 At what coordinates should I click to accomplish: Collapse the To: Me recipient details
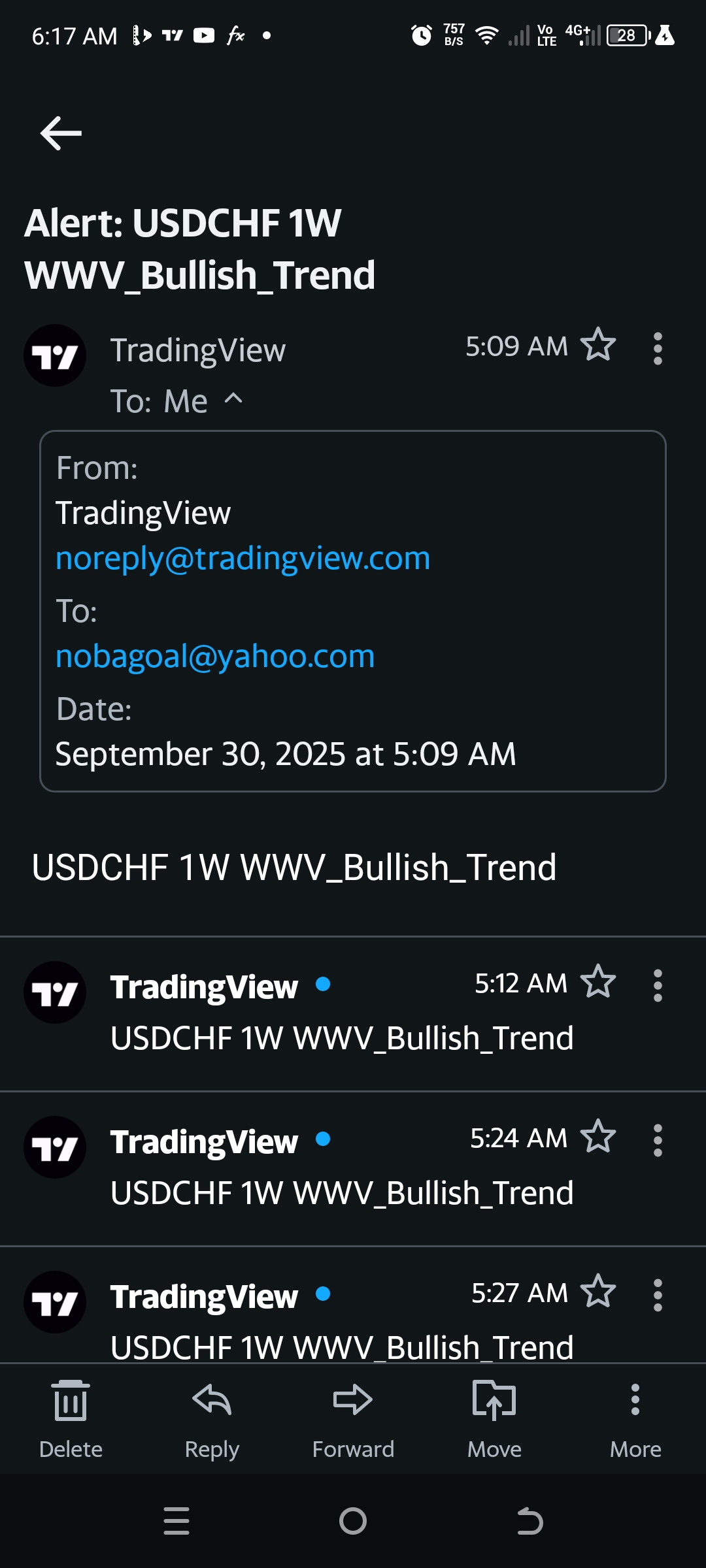coord(233,399)
